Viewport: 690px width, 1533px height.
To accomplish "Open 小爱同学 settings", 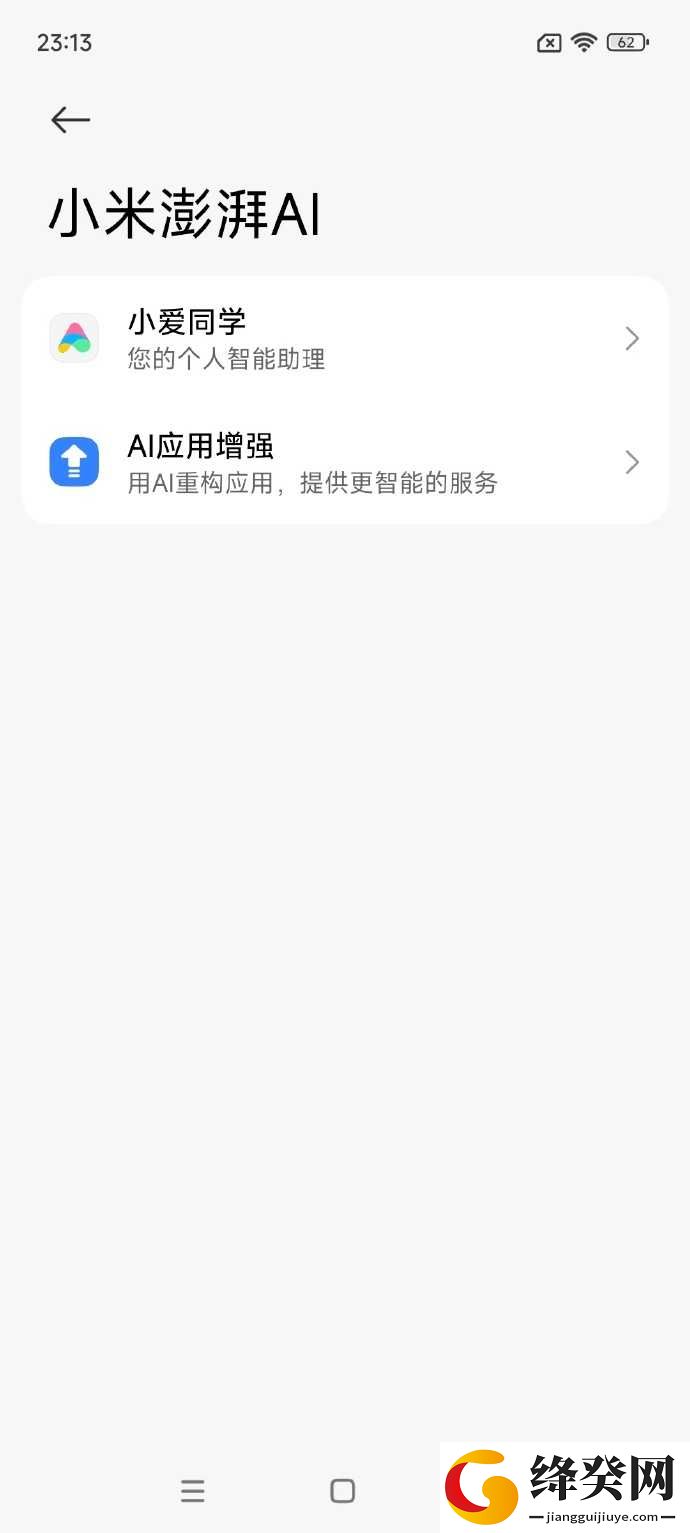I will [345, 339].
